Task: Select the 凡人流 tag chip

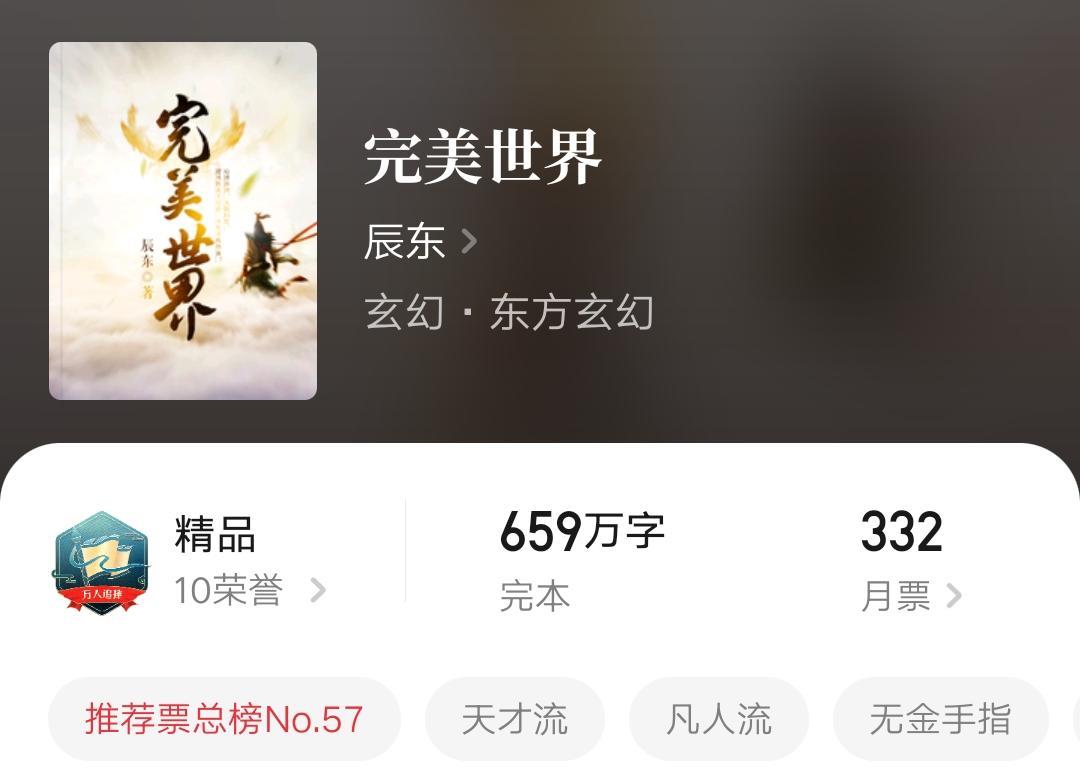Action: click(x=718, y=719)
